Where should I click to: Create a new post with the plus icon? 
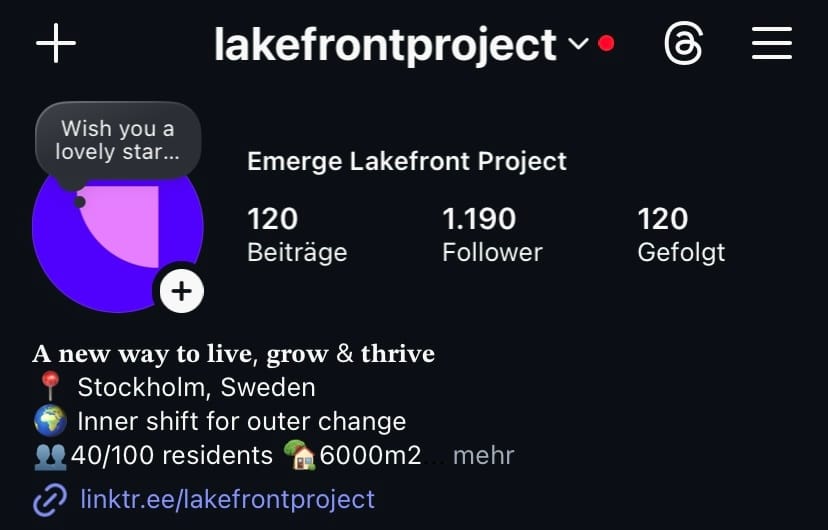(56, 44)
